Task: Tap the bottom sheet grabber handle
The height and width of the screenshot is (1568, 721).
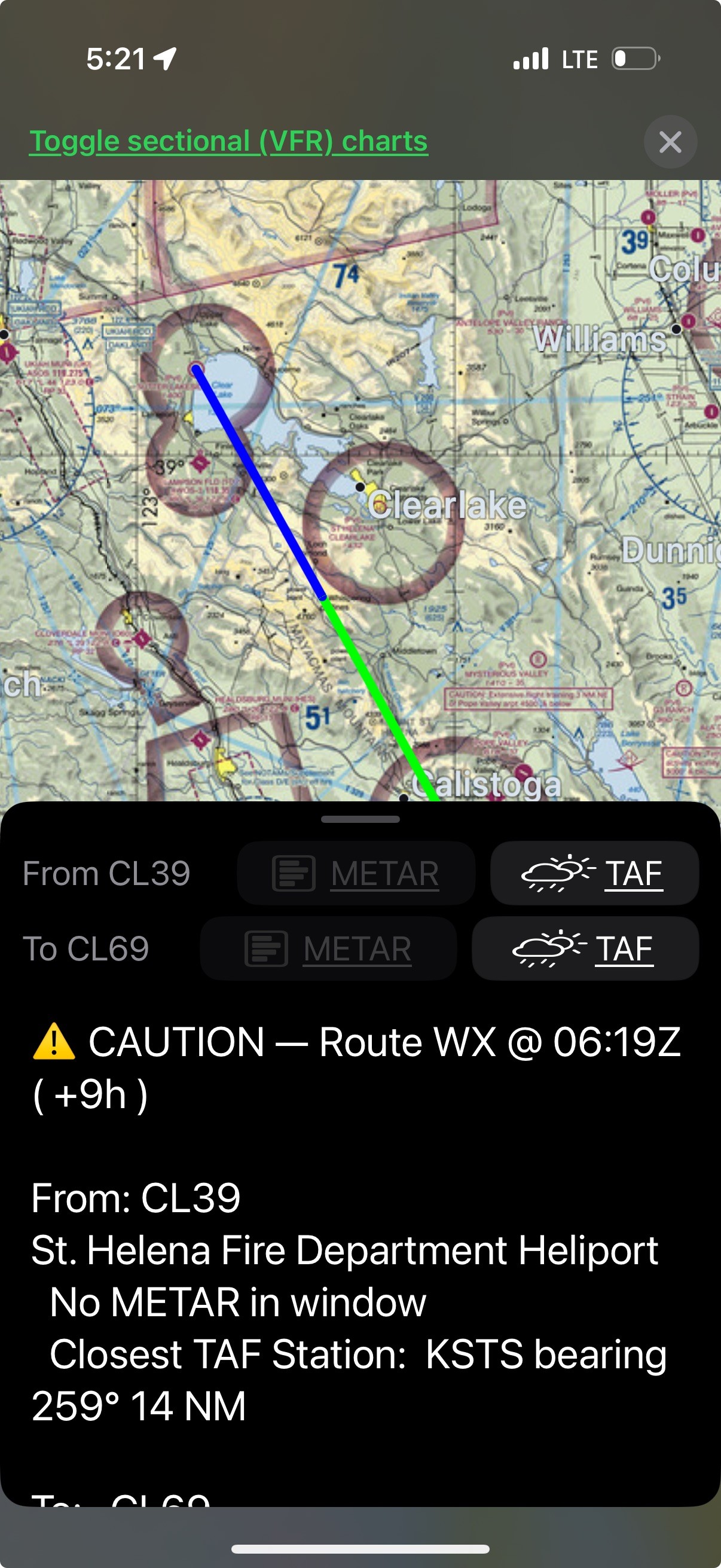Action: pos(360,819)
